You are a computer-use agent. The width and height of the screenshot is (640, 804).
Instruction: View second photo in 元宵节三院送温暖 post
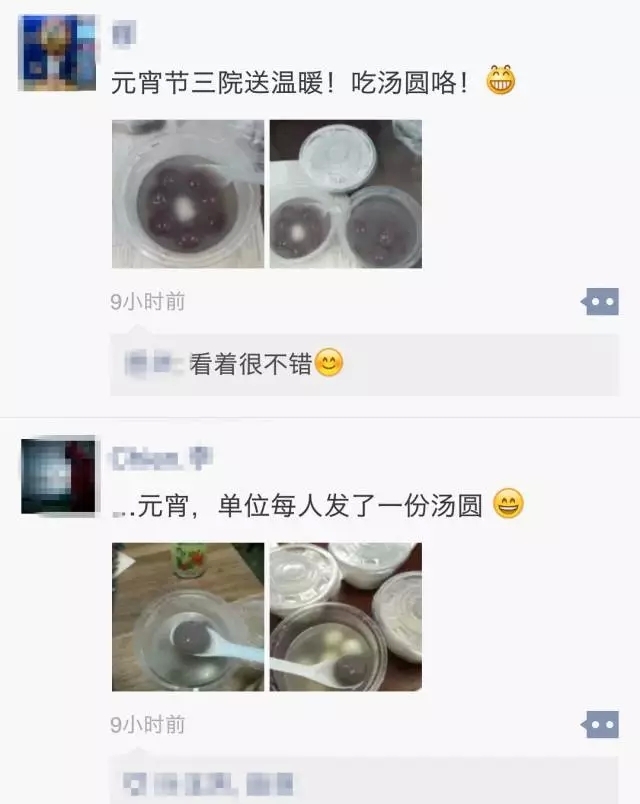pyautogui.click(x=346, y=194)
